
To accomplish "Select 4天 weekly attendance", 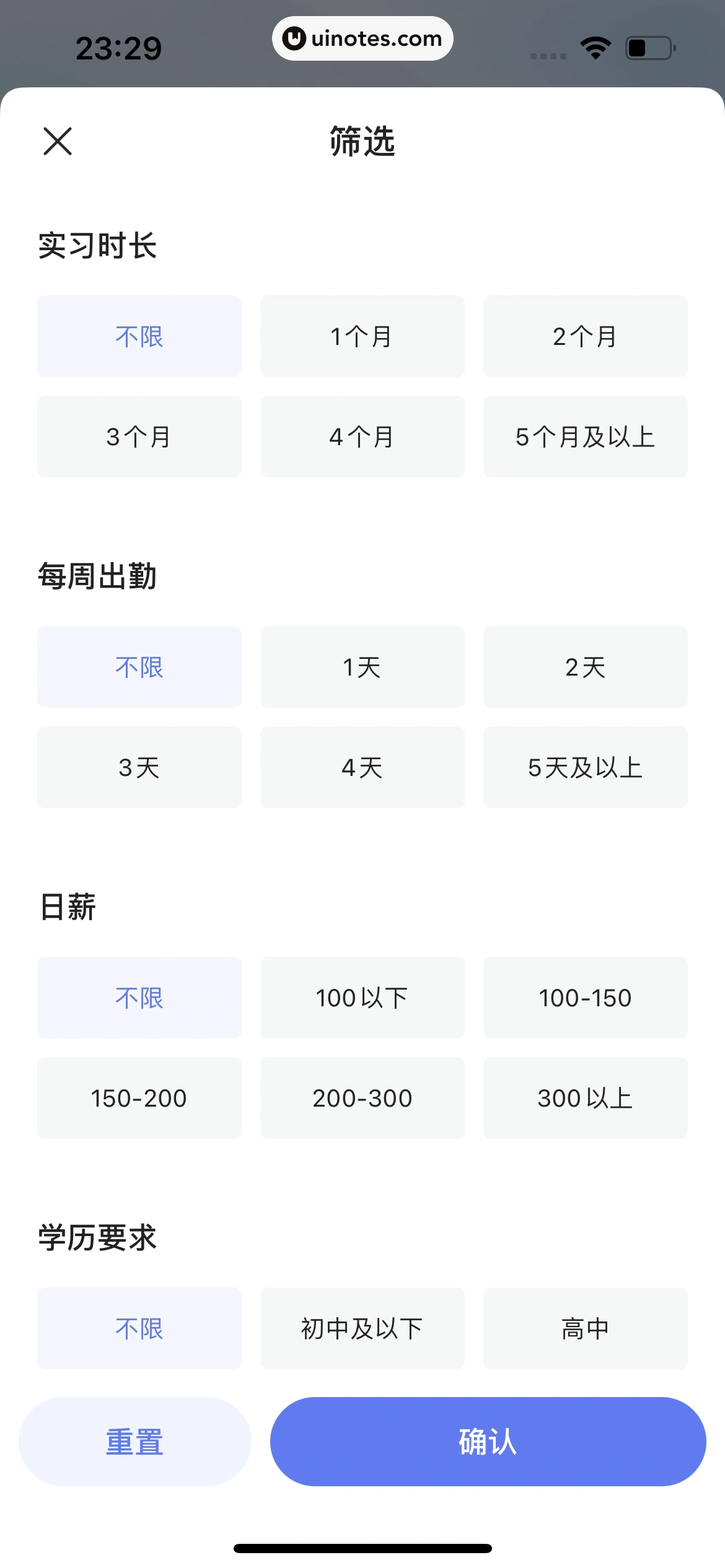I will pos(362,767).
